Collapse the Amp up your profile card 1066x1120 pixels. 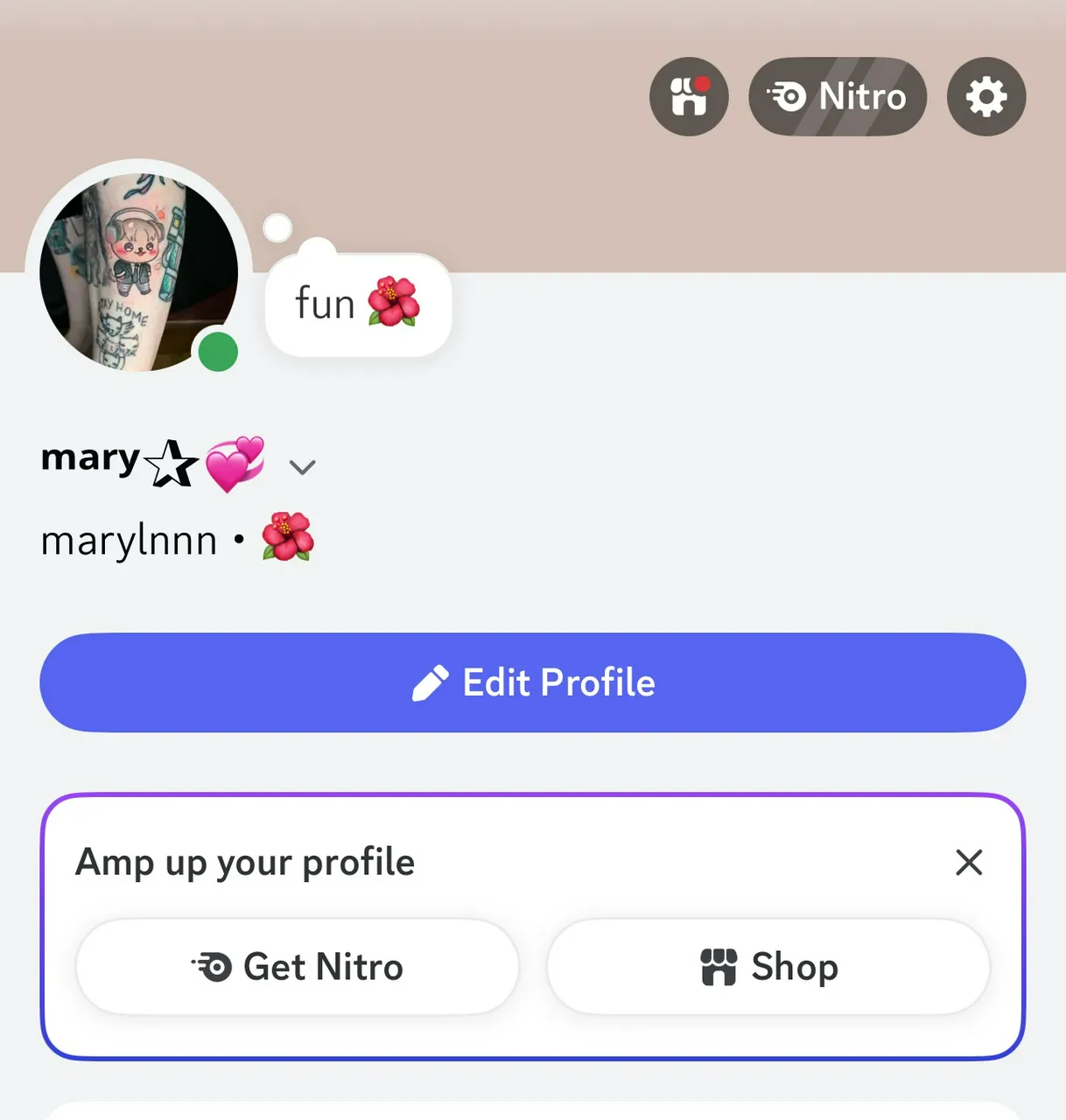tap(969, 863)
